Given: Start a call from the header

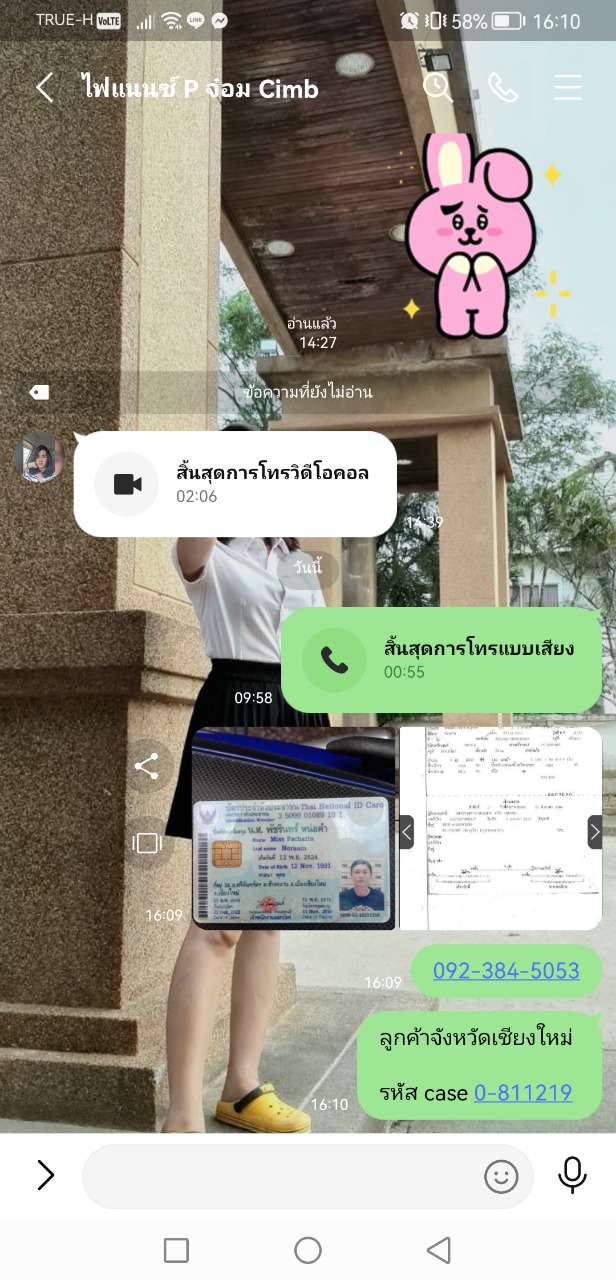Looking at the screenshot, I should pos(502,88).
